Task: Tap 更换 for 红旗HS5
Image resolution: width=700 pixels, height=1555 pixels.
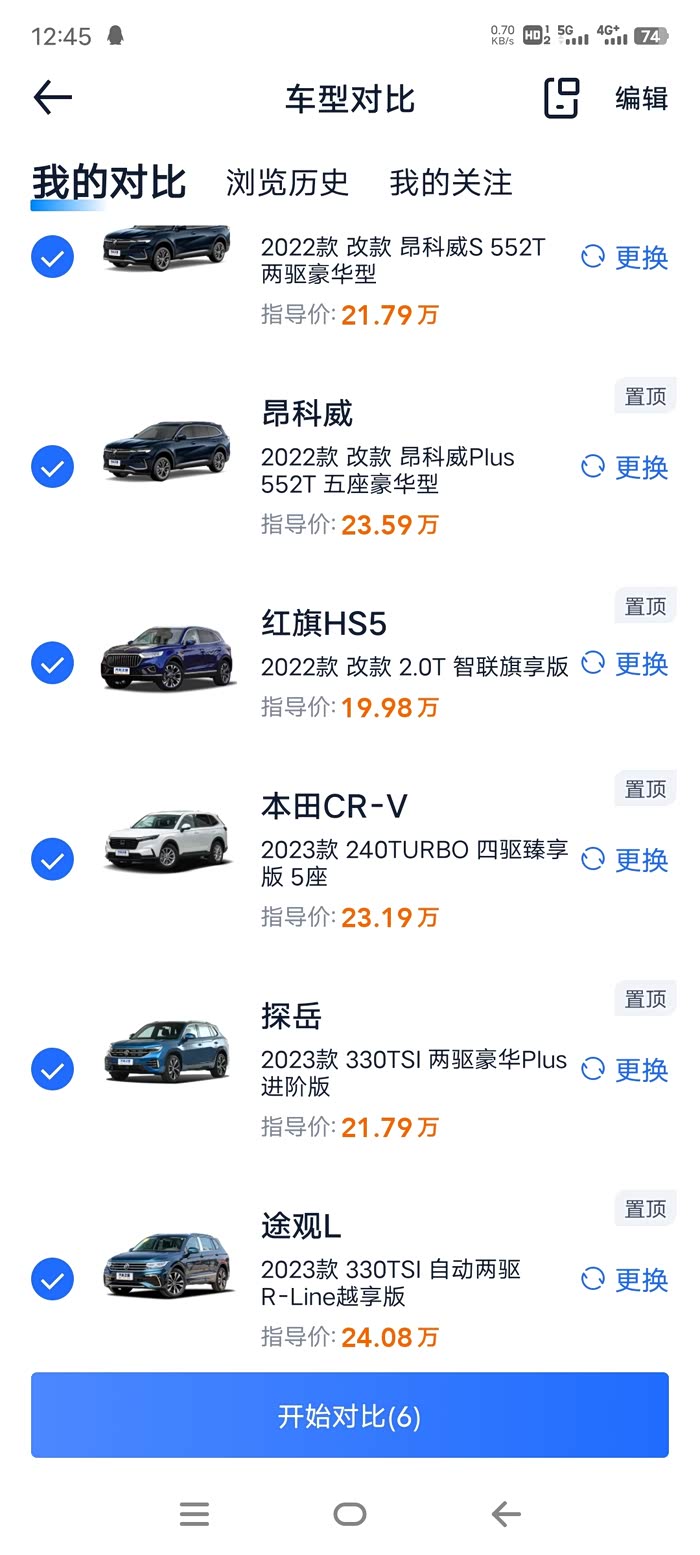Action: 625,664
